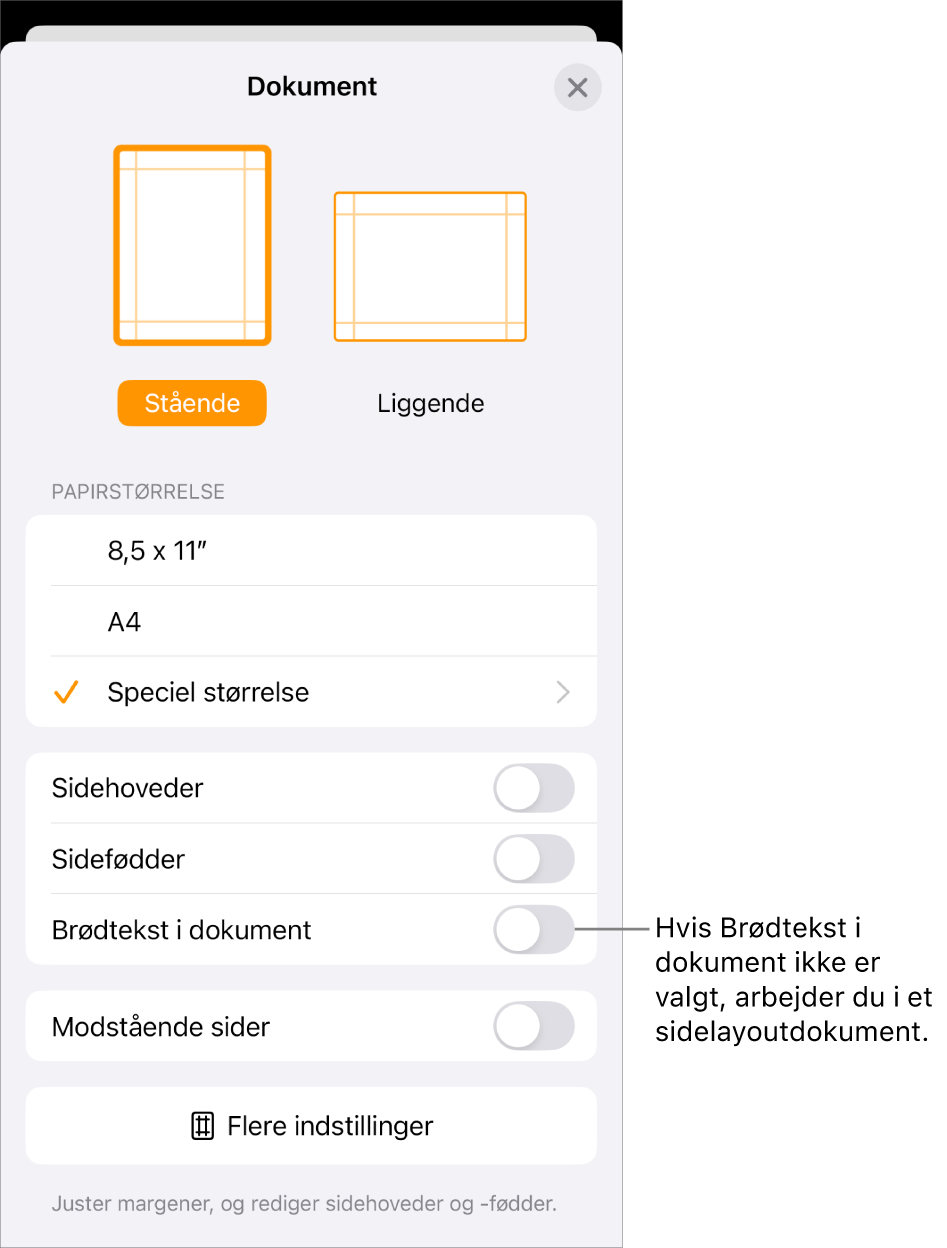Select A4 paper size
This screenshot has height=1248, width=947.
point(311,622)
